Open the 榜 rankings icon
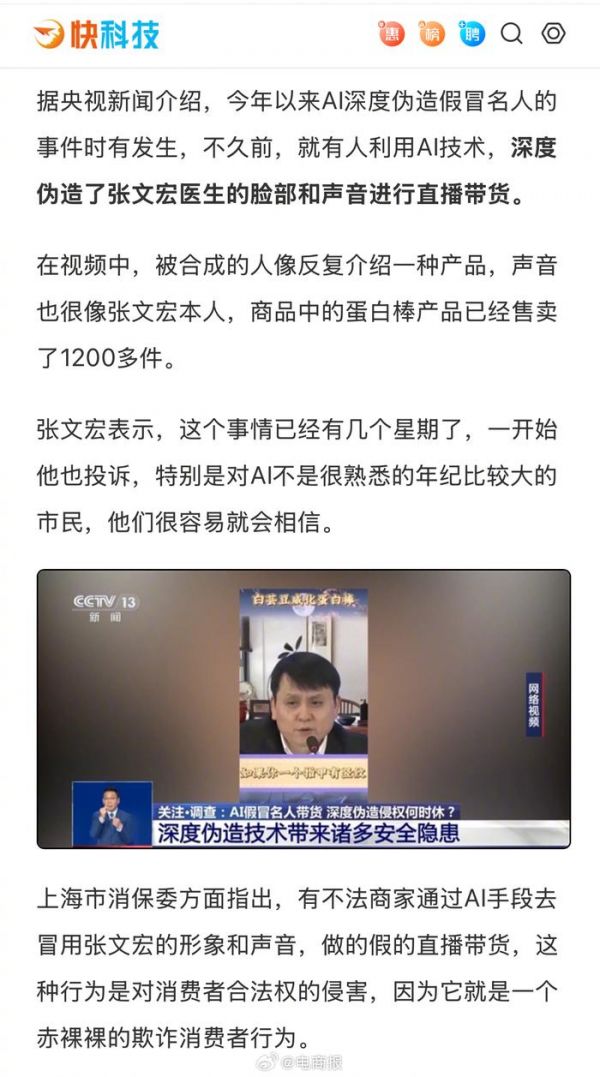Screen dimensions: 600x1077 click(432, 33)
